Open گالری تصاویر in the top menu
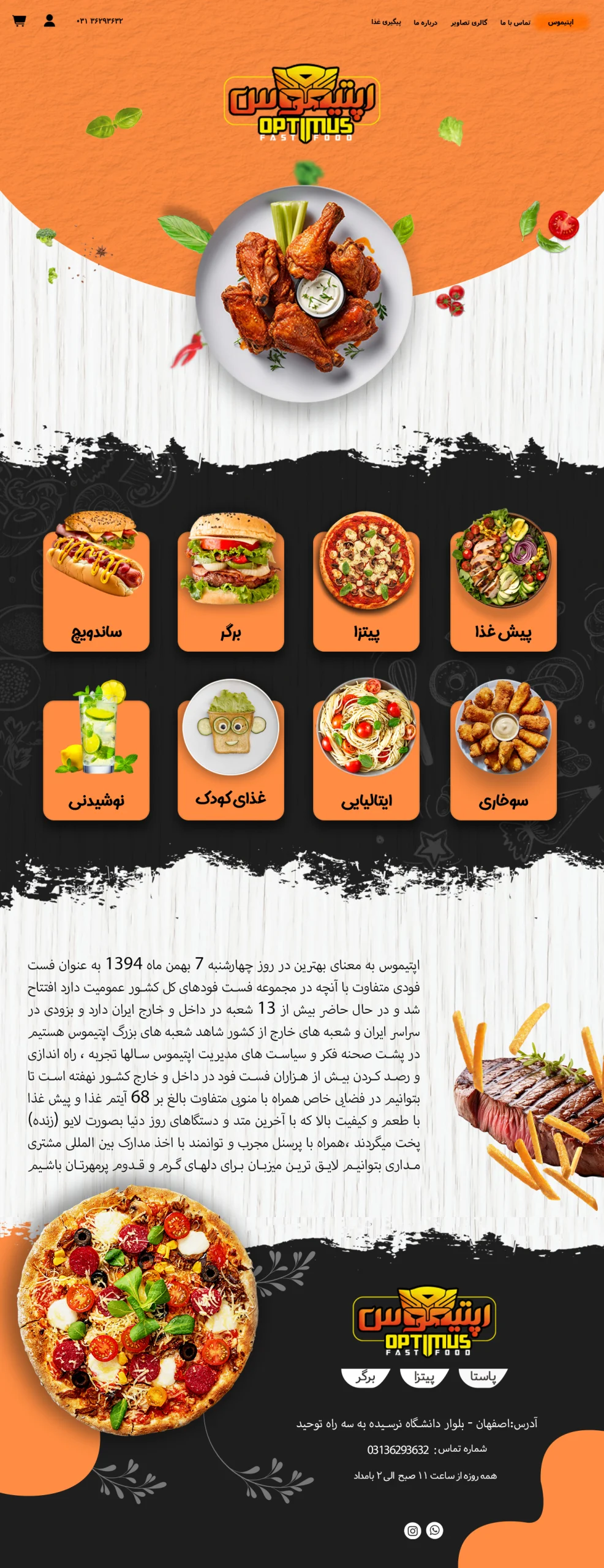Viewport: 604px width, 1568px height. [469, 23]
